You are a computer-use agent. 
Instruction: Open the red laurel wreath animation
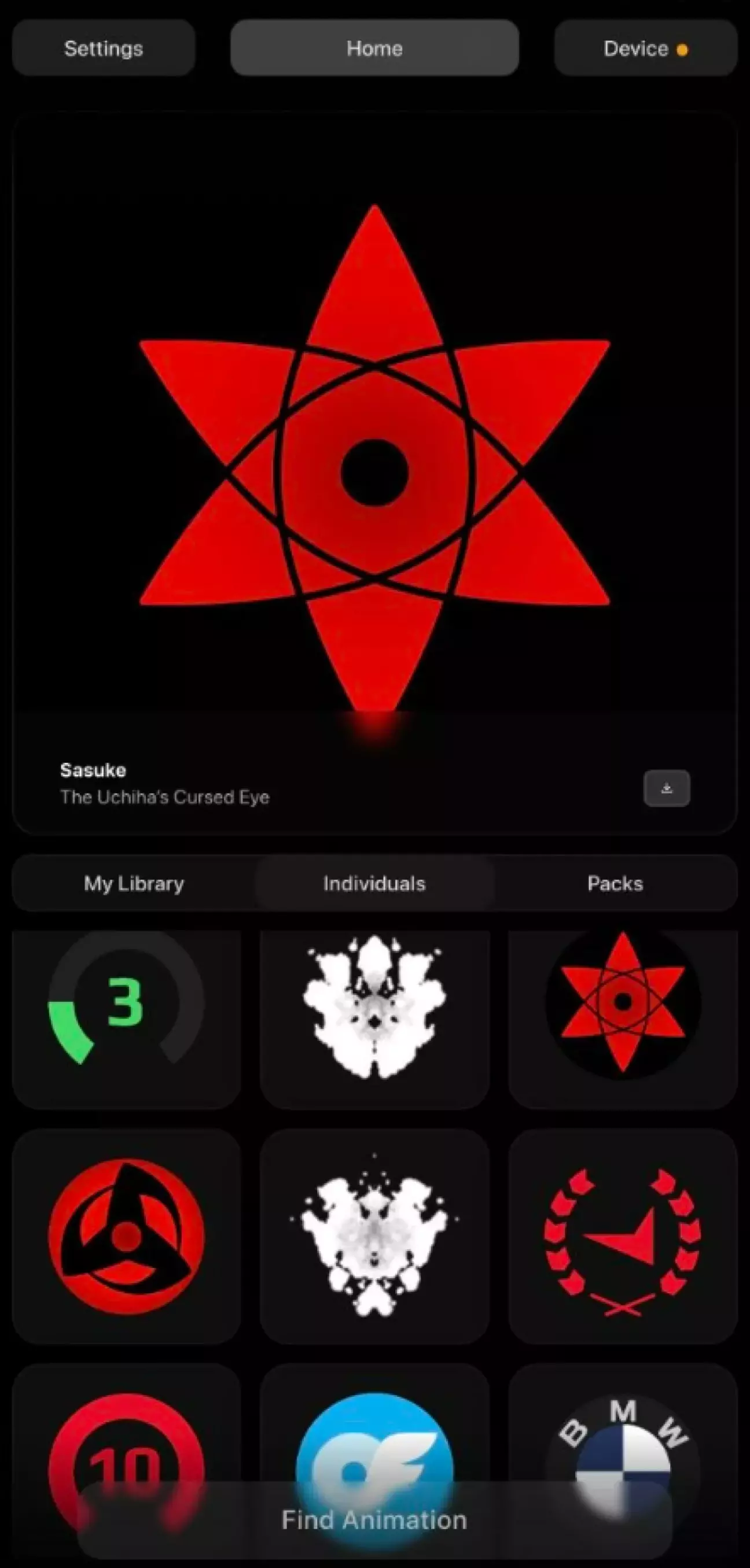623,1236
